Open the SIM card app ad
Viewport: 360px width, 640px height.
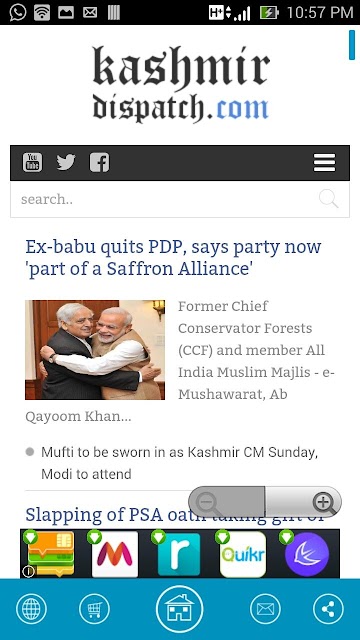pyautogui.click(x=51, y=554)
